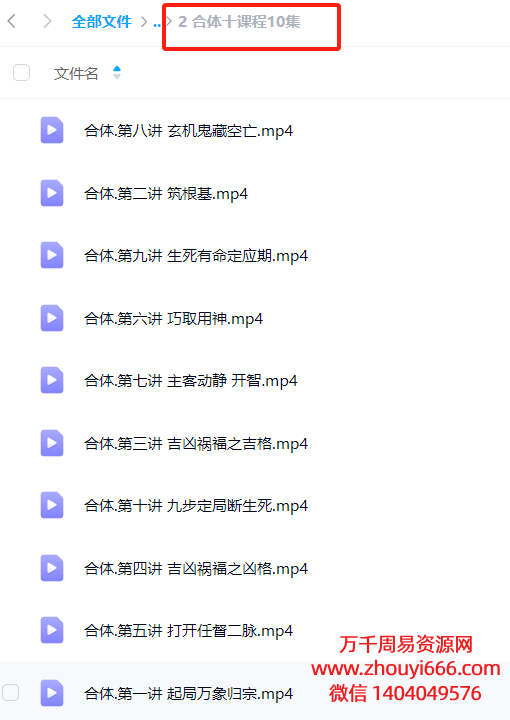Check the box next to 第一讲 起局万象归宗
The image size is (510, 720).
click(x=11, y=692)
